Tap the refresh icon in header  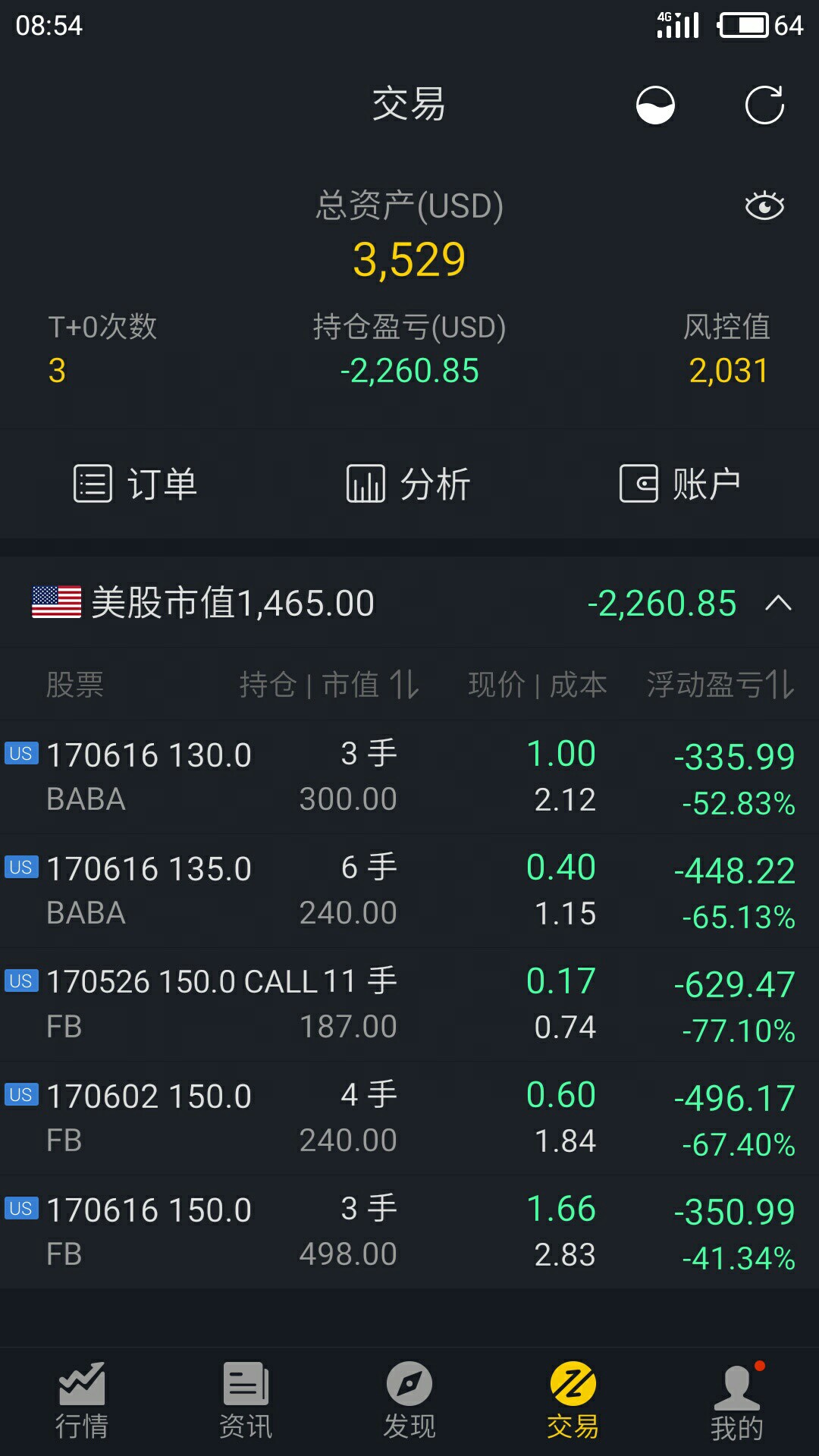(x=764, y=105)
